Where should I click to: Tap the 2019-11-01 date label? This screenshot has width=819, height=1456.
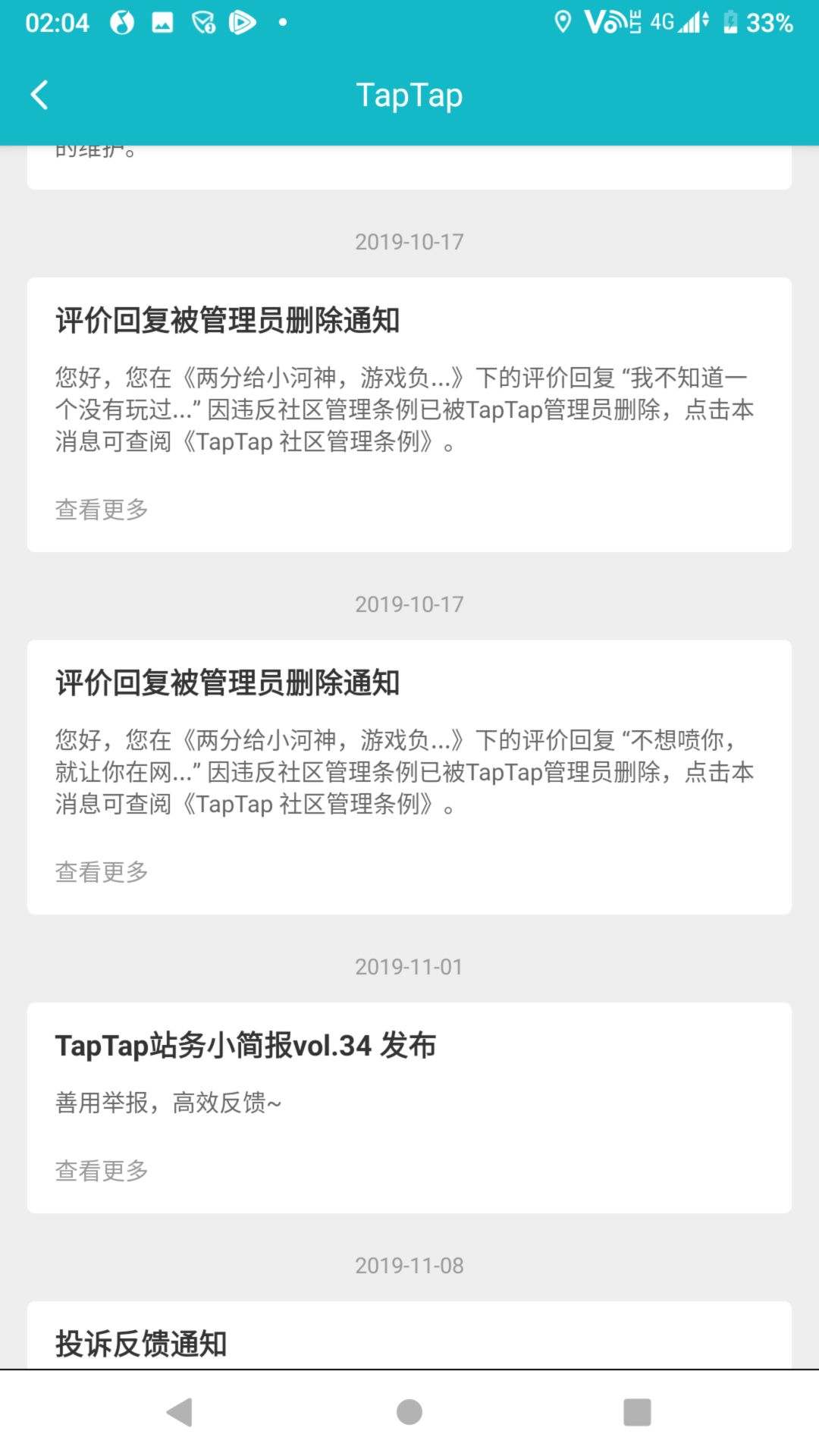pos(409,965)
